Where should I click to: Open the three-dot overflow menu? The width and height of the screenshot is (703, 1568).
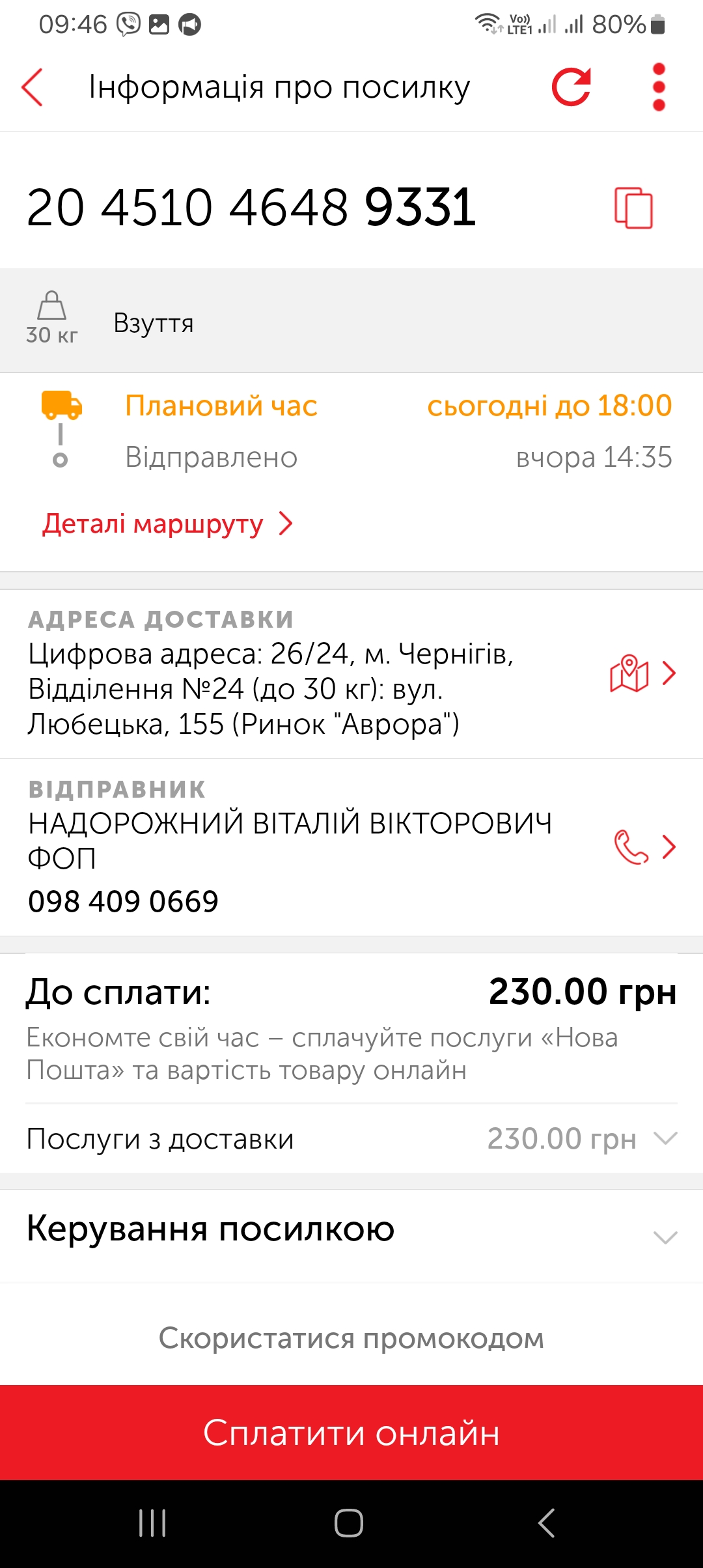click(x=659, y=87)
